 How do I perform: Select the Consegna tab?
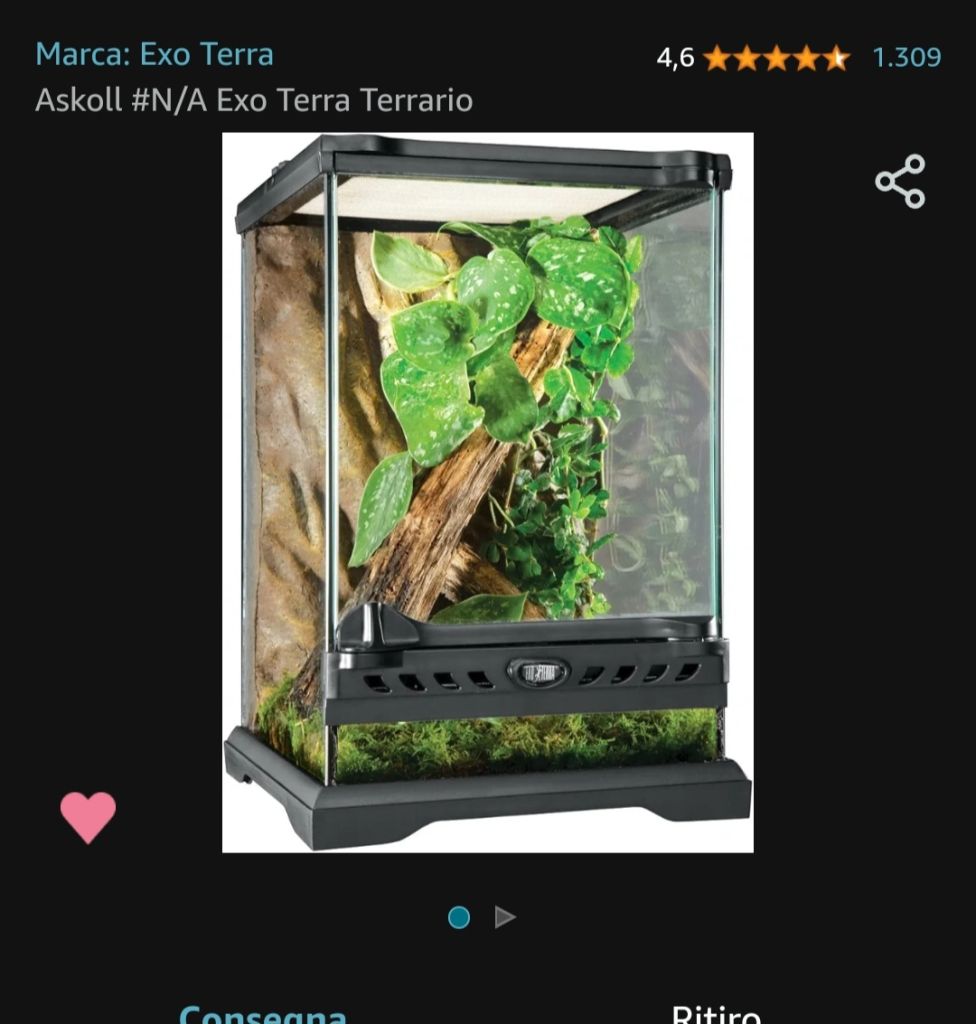coord(262,1013)
